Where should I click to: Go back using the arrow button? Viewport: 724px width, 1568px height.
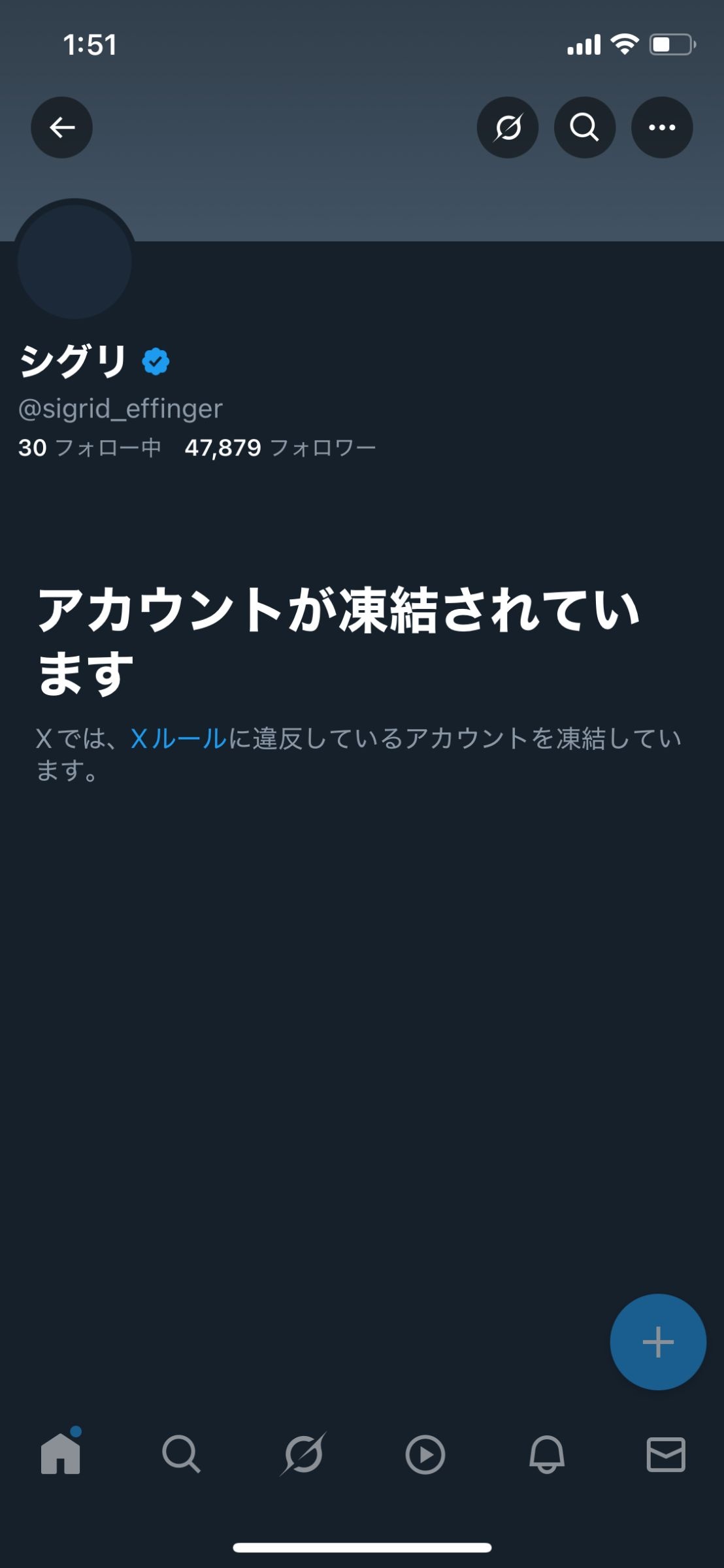pos(61,127)
